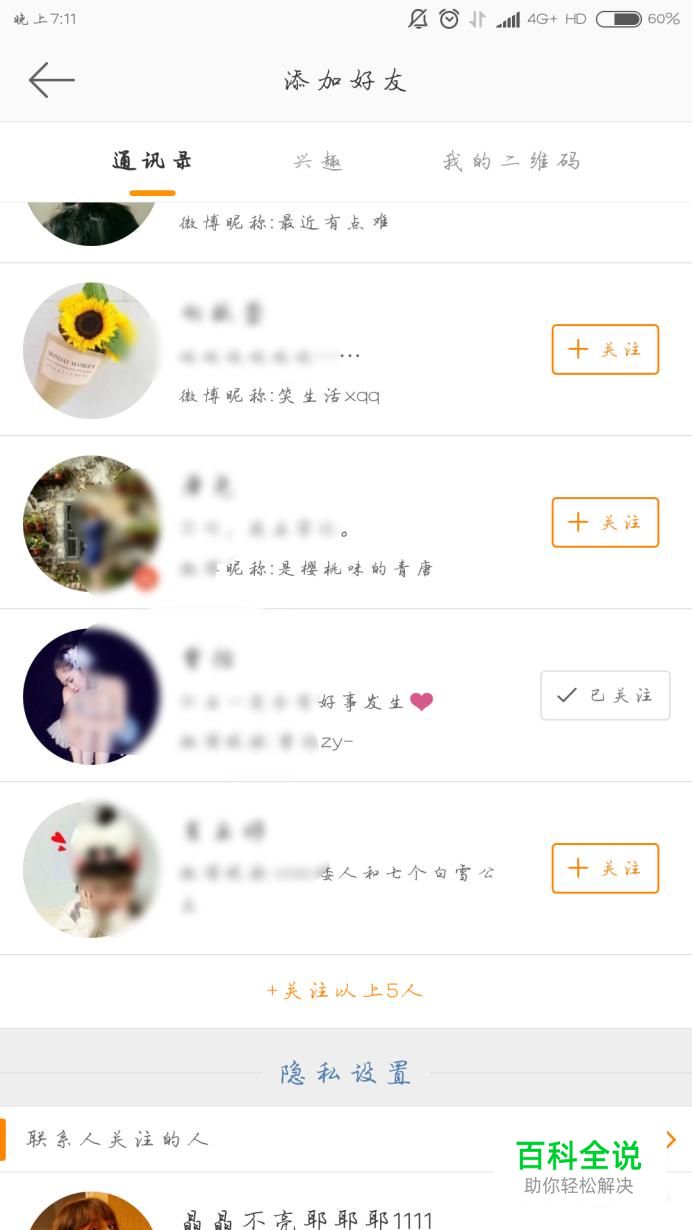Switch to the 兴趣 tab
This screenshot has height=1230, width=692.
pyautogui.click(x=318, y=161)
